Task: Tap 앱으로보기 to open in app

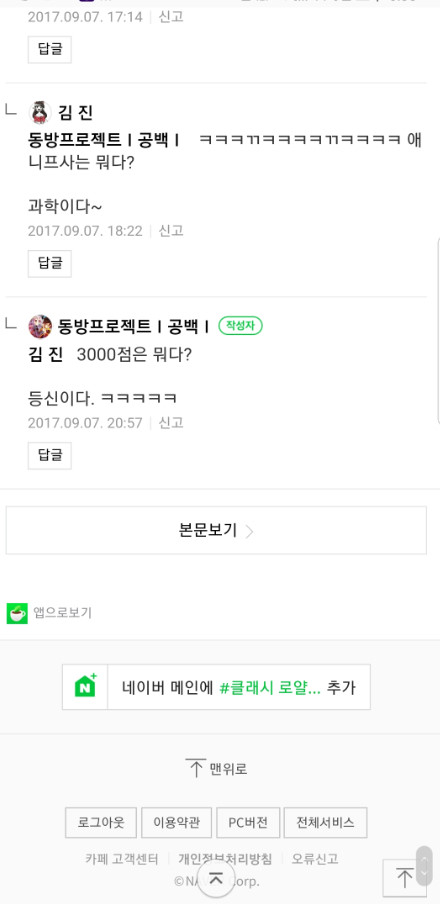Action: [x=50, y=613]
